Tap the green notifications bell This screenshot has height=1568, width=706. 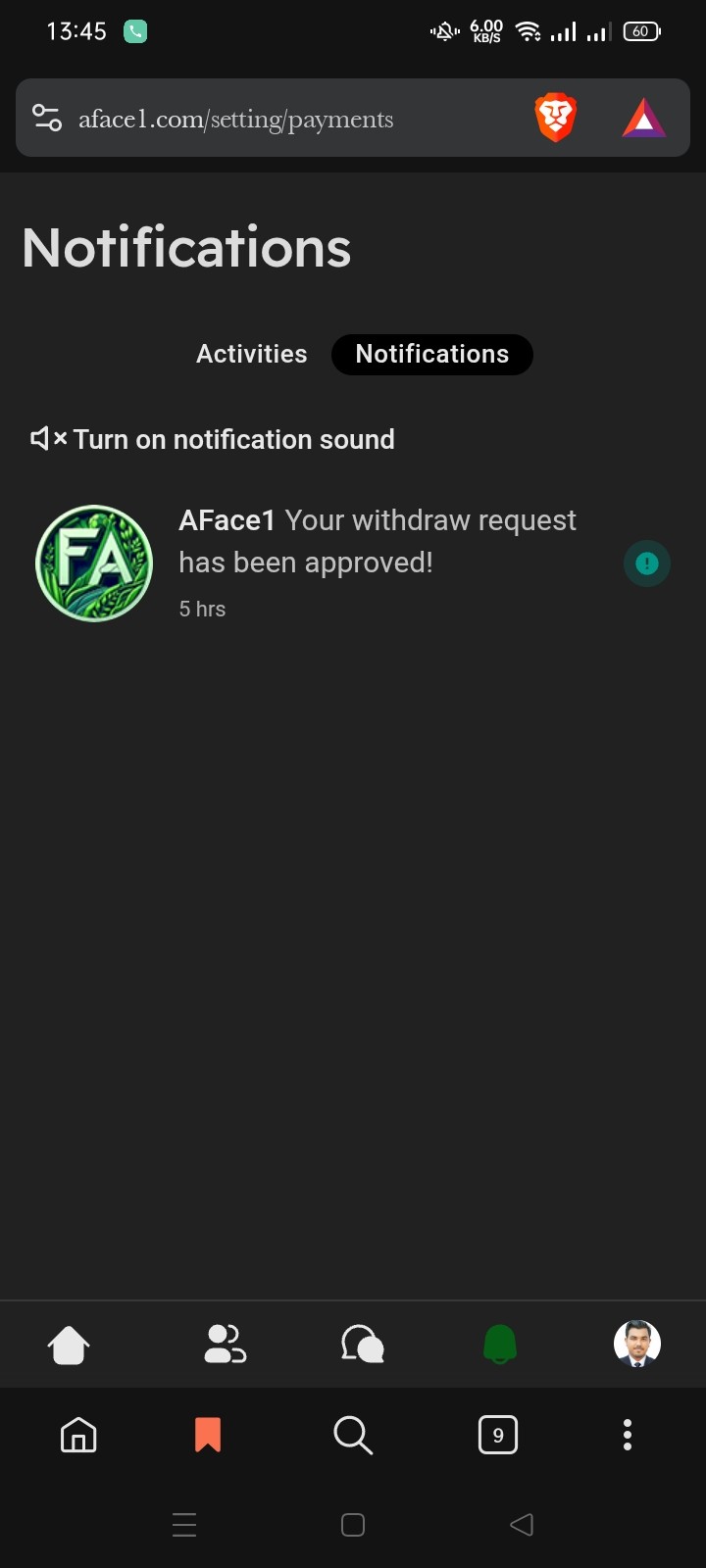coord(500,1345)
